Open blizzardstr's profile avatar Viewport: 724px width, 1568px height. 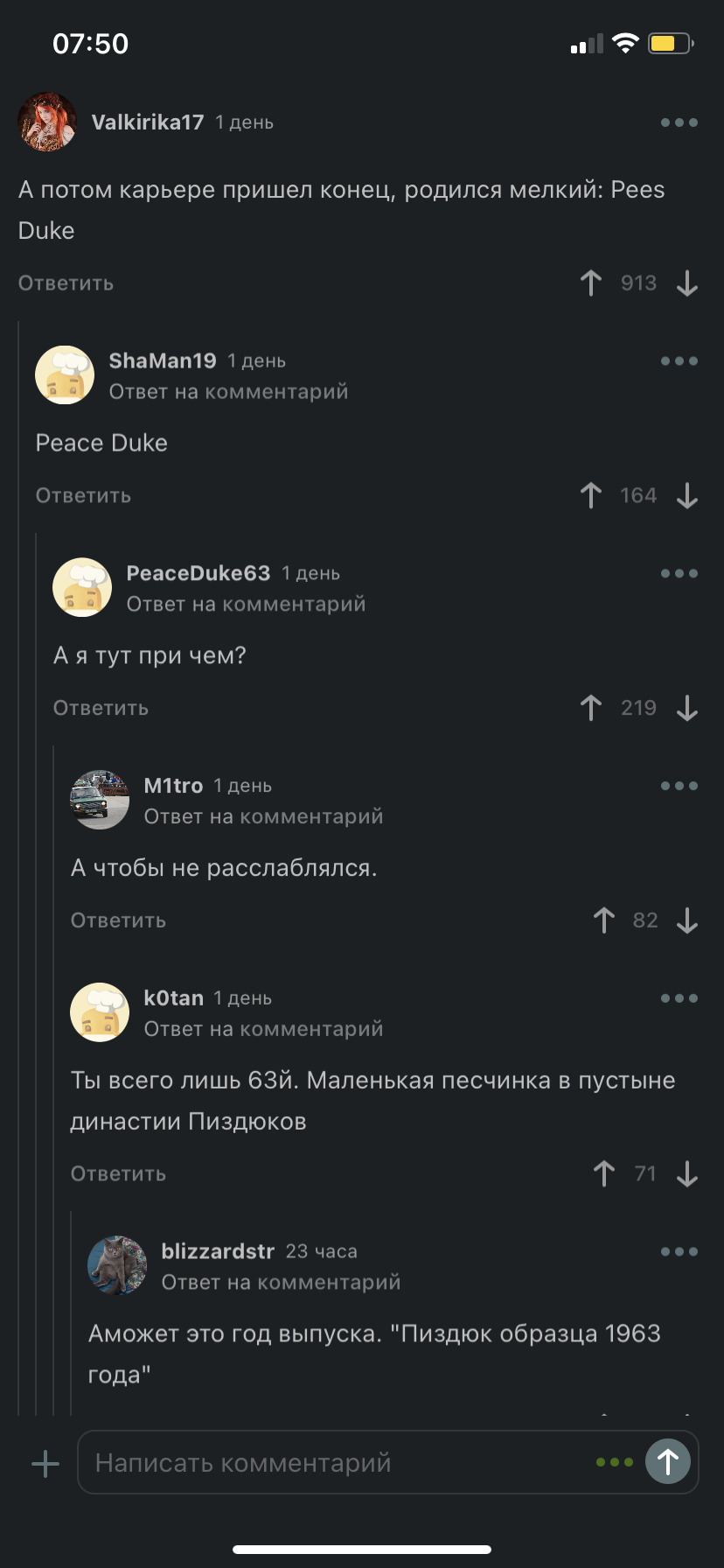click(117, 1265)
